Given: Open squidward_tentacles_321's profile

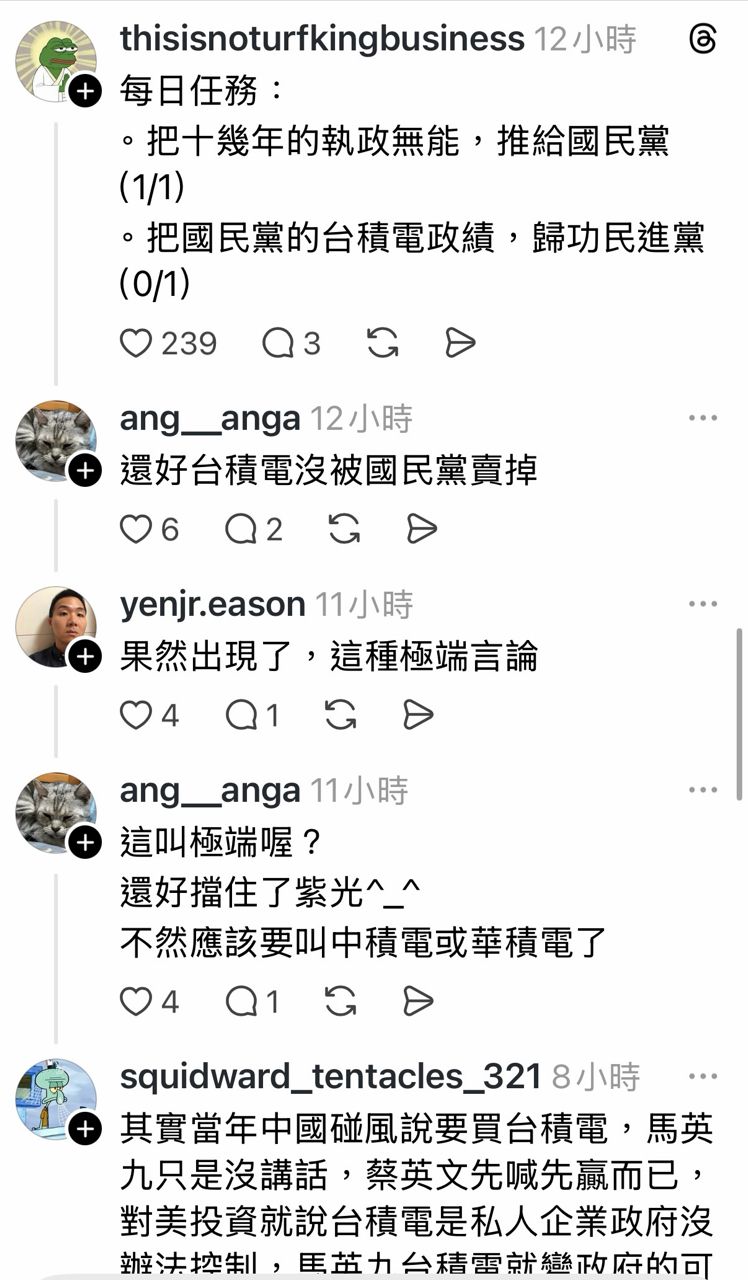Looking at the screenshot, I should (330, 1076).
